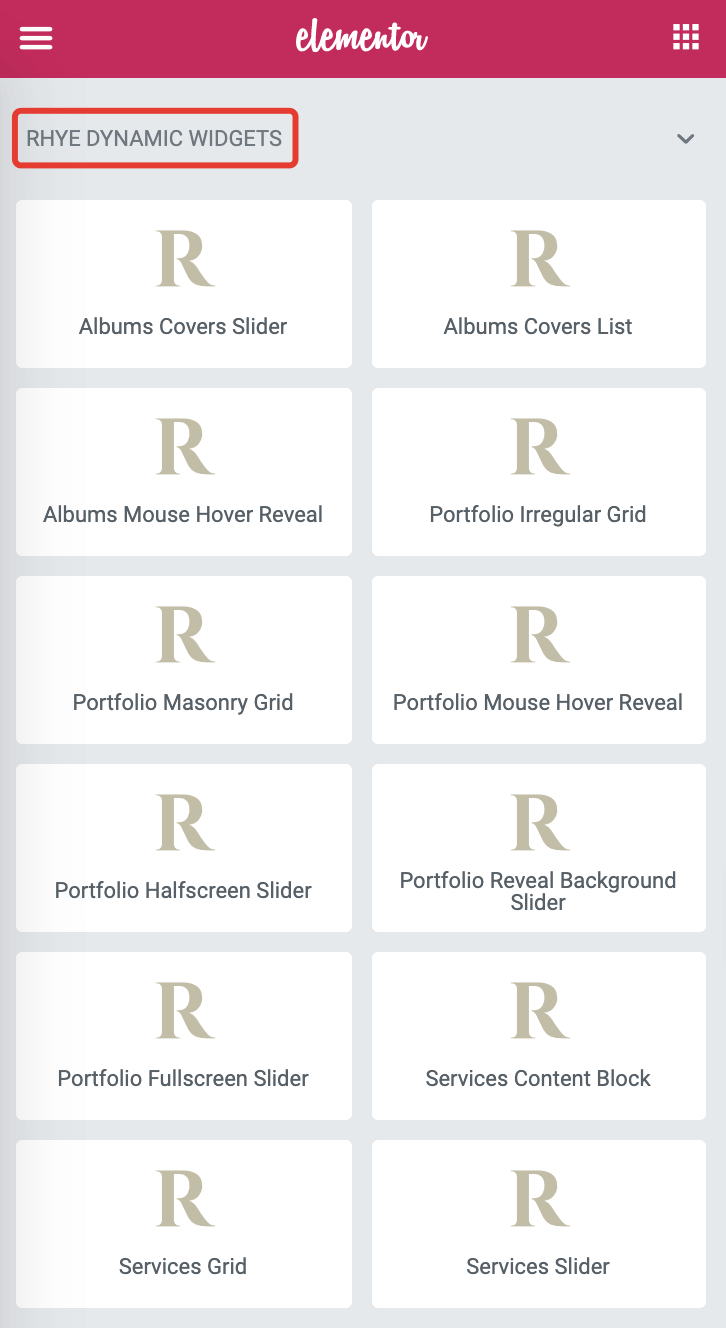This screenshot has width=726, height=1328.
Task: Tap the Services Slider widget
Action: (x=538, y=1224)
